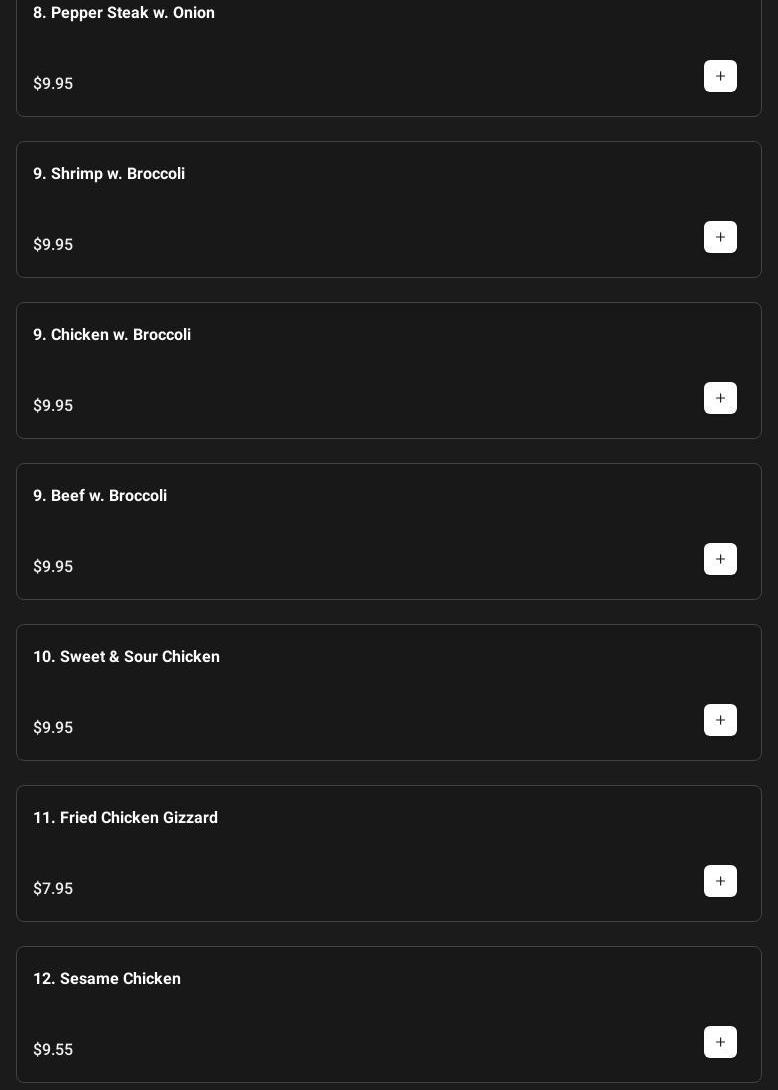The width and height of the screenshot is (778, 1090).
Task: Add Shrimp w. Broccoli to the order
Action: pyautogui.click(x=720, y=237)
